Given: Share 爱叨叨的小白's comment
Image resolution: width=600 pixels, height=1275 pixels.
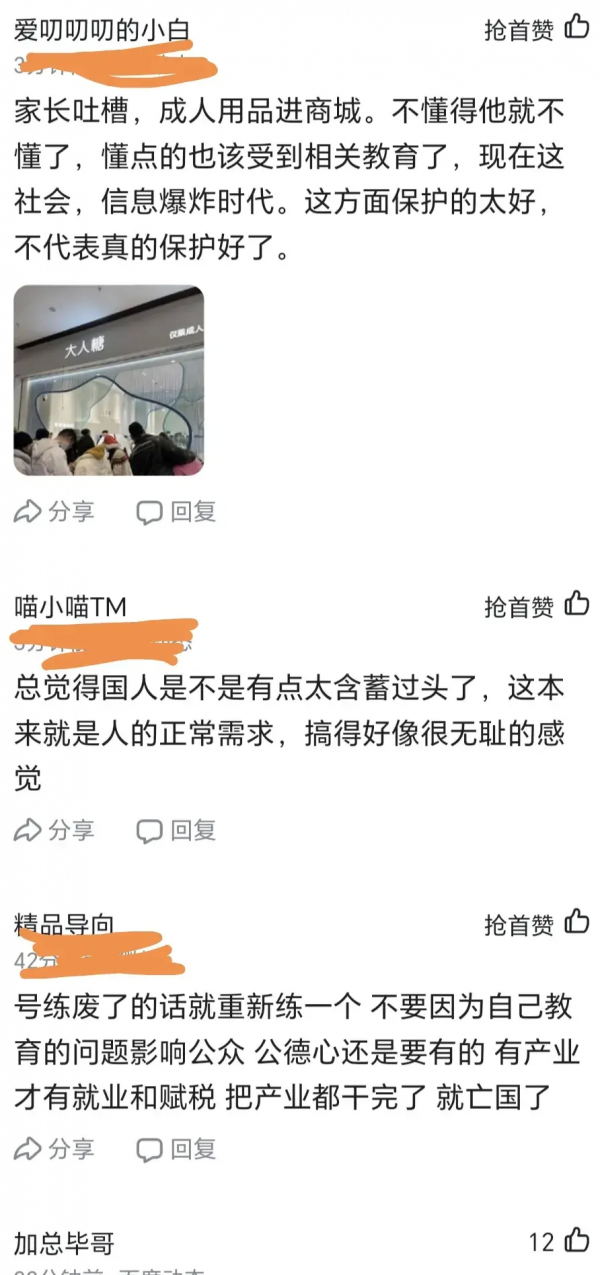Looking at the screenshot, I should coord(54,512).
